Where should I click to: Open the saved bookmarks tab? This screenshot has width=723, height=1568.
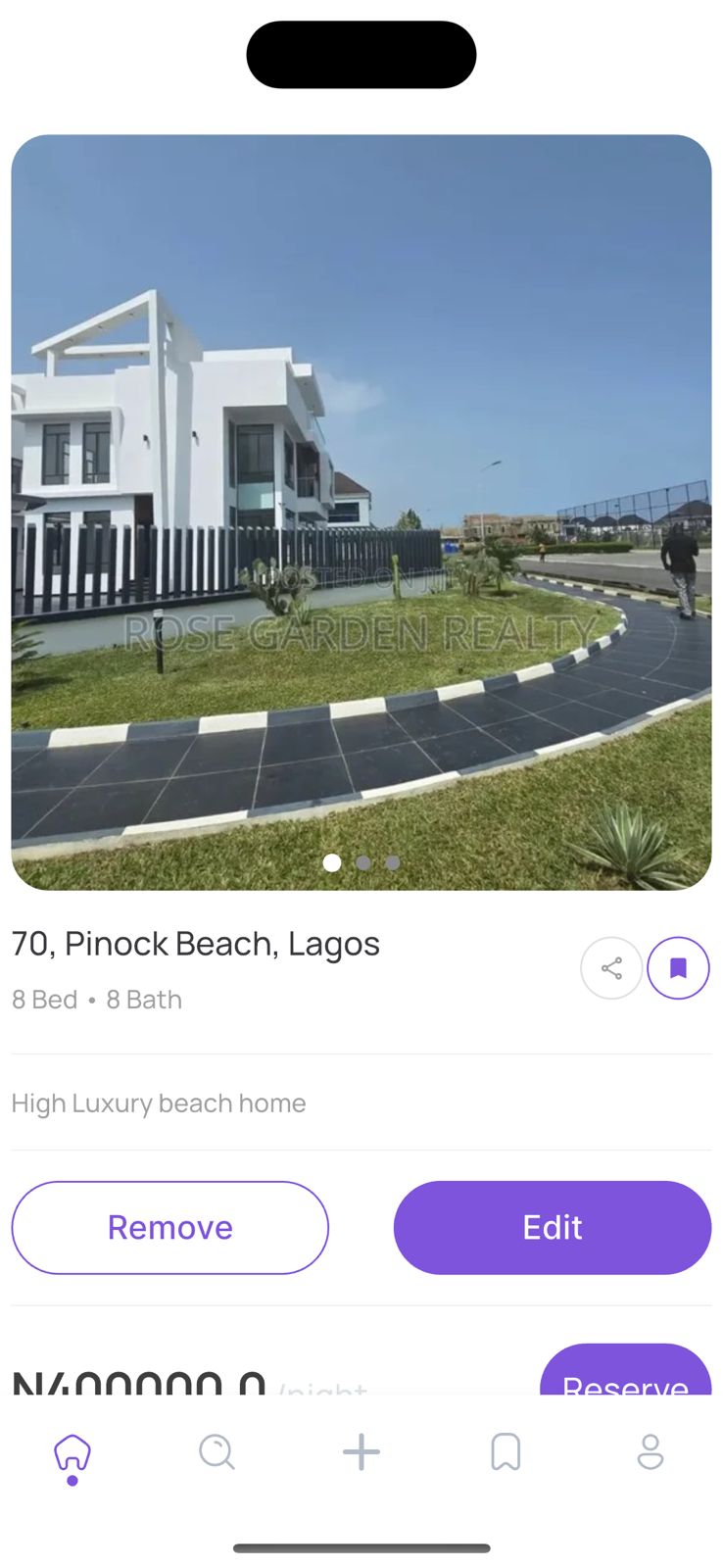506,1452
